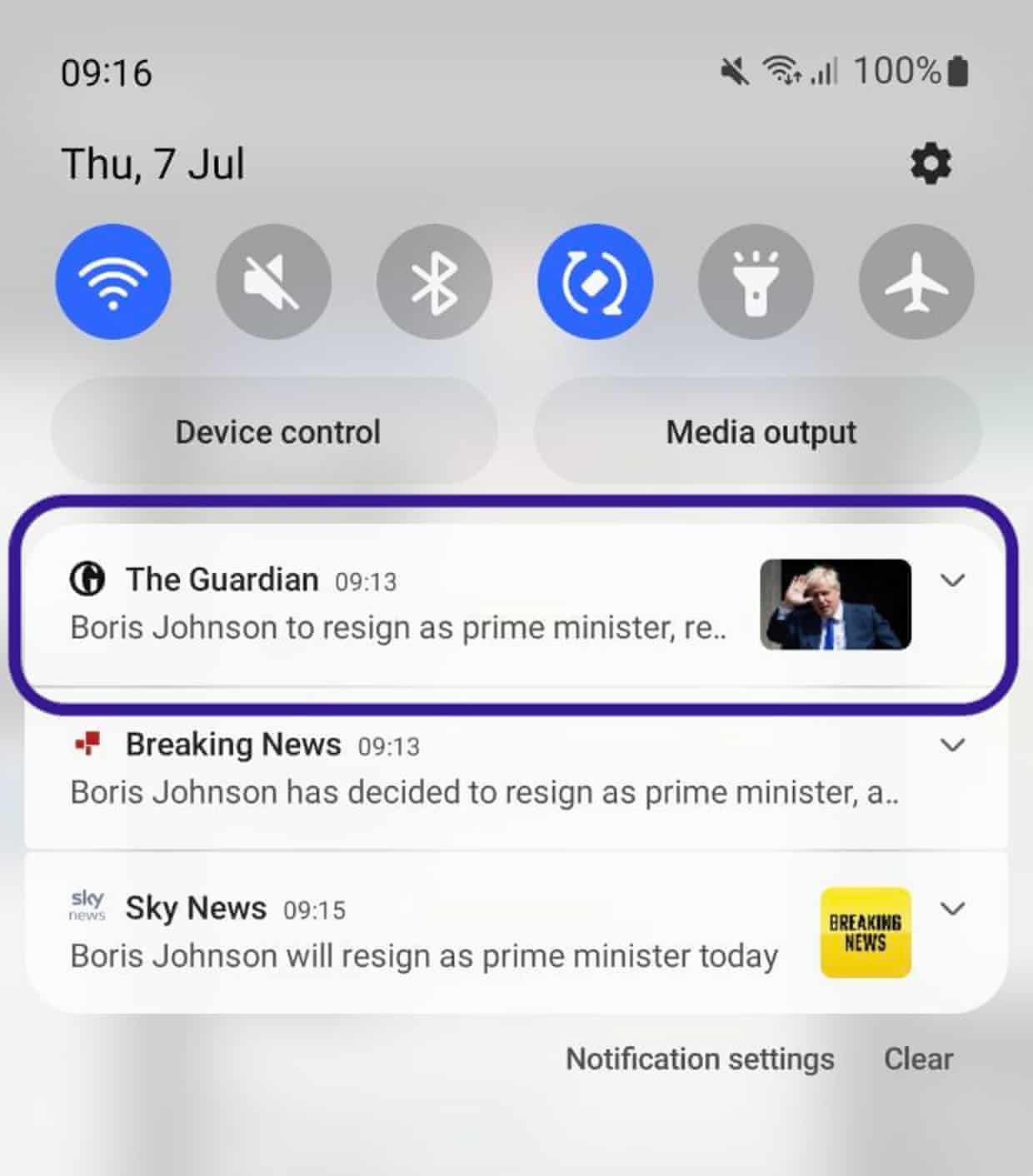Expand the Breaking News notification chevron

(x=953, y=745)
